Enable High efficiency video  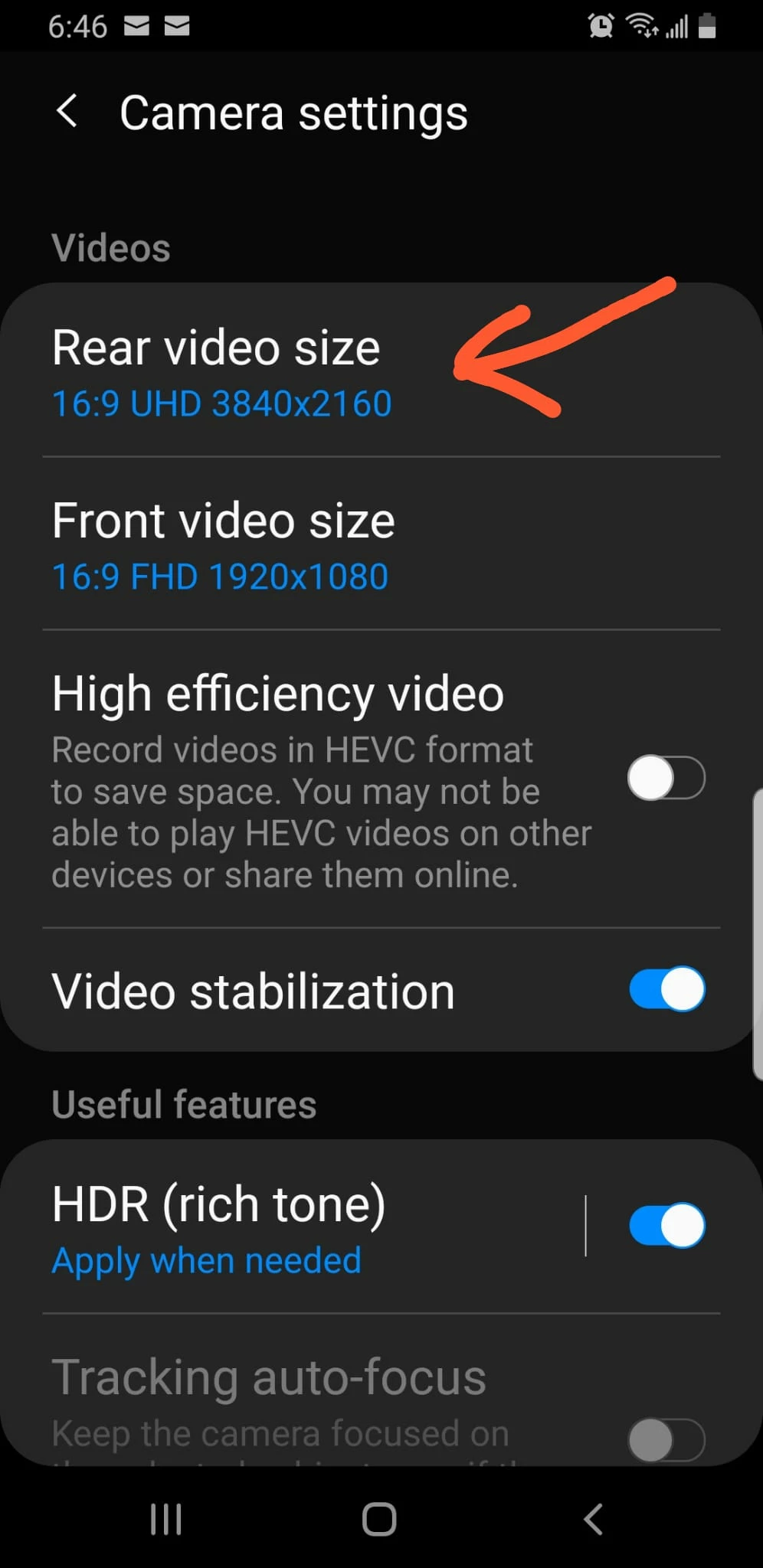[x=666, y=778]
